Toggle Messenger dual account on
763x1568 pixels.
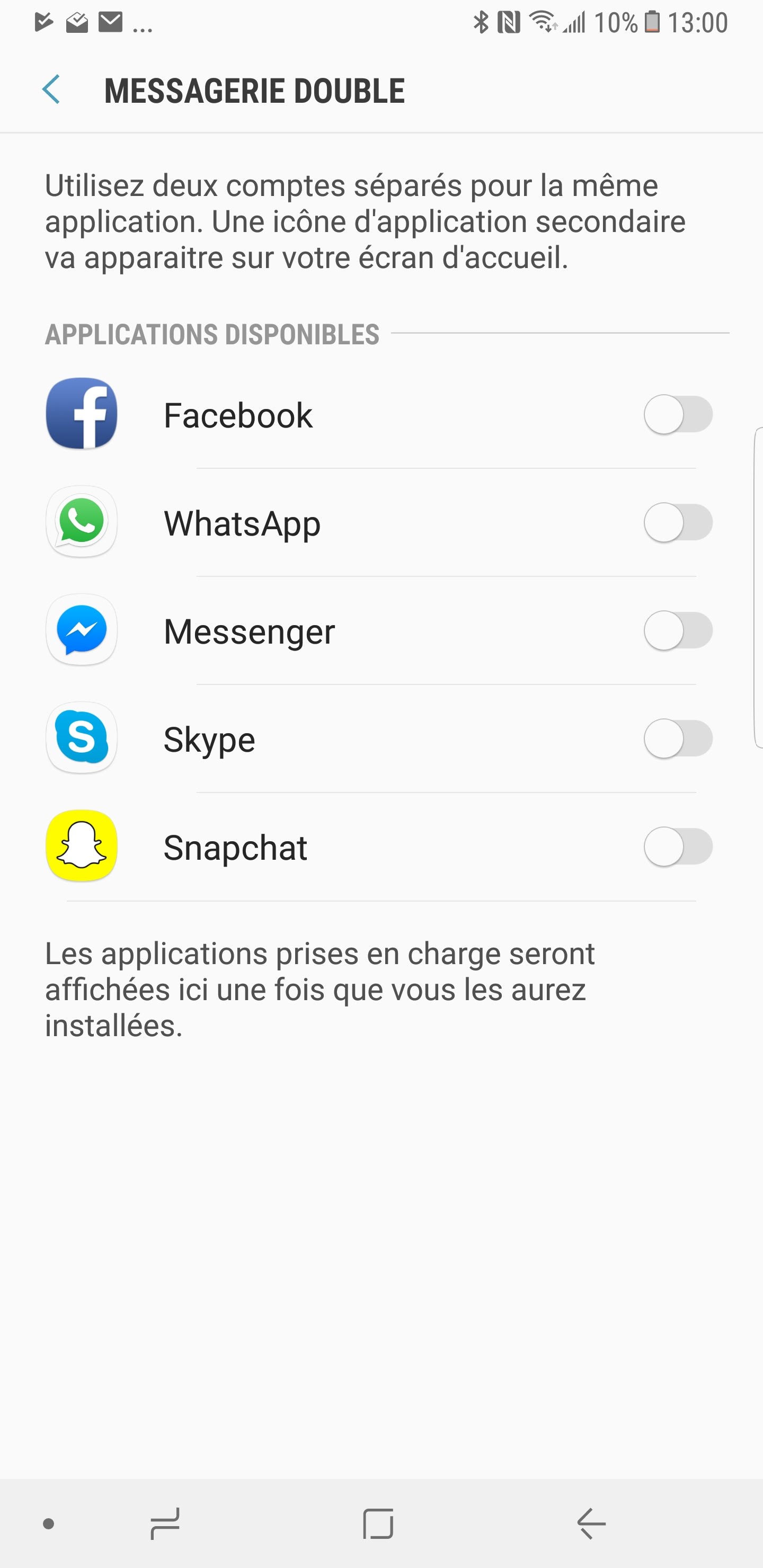678,630
